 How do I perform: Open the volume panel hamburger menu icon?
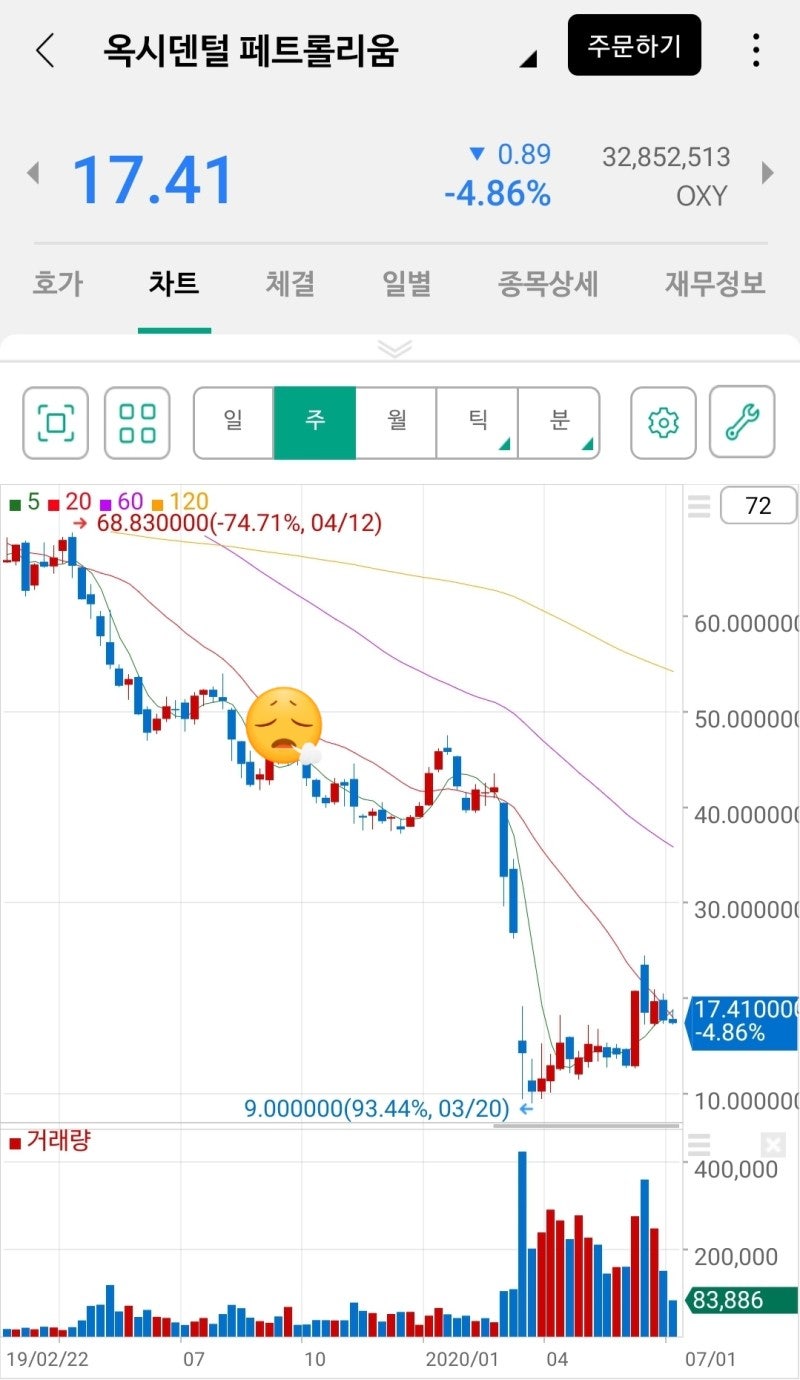[699, 1145]
